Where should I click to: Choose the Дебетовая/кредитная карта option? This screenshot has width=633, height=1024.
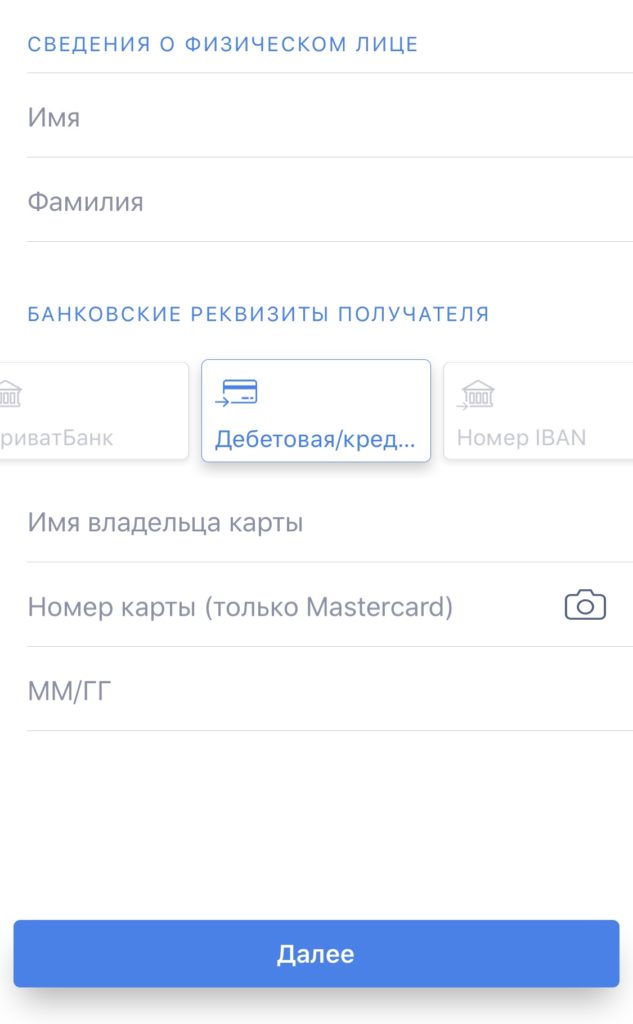316,411
